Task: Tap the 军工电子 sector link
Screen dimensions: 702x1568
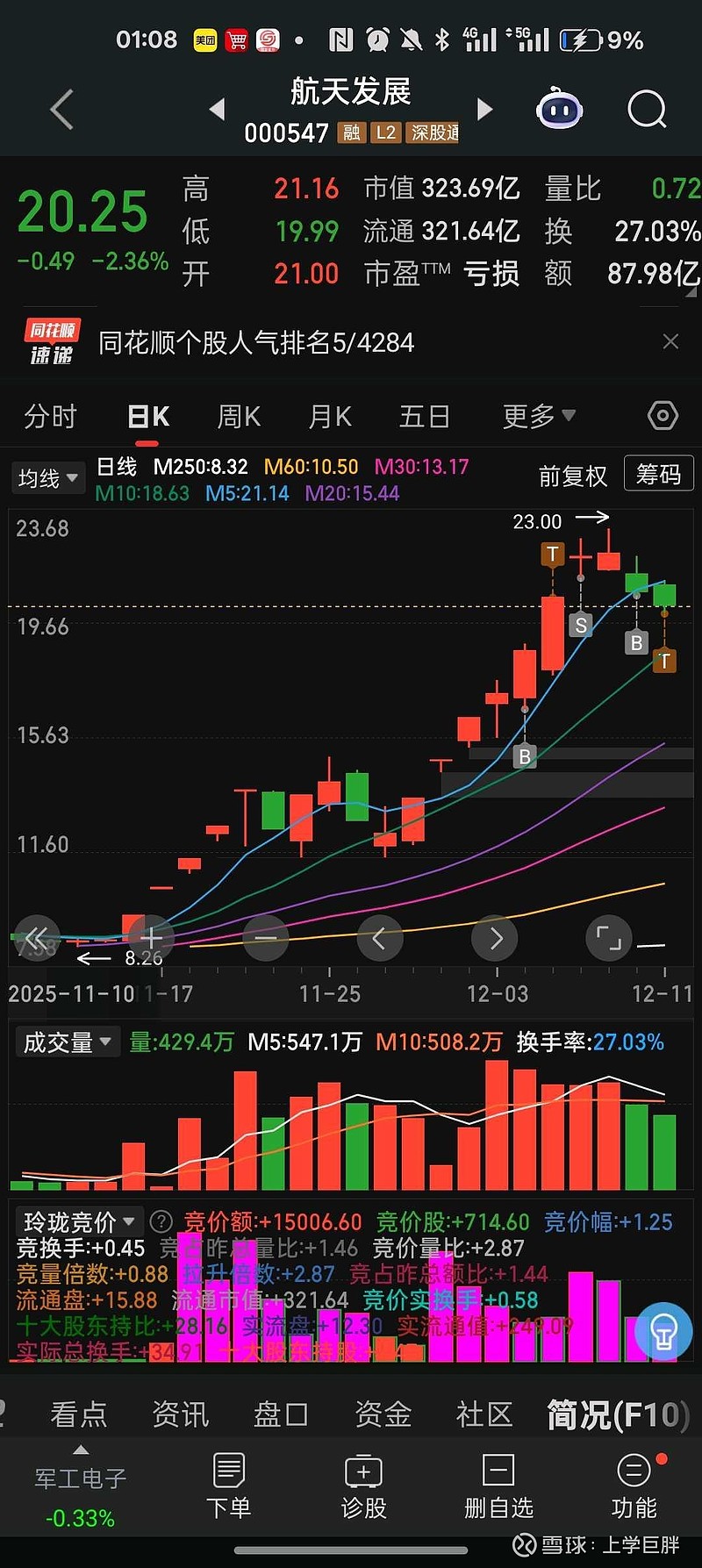Action: pos(79,1478)
